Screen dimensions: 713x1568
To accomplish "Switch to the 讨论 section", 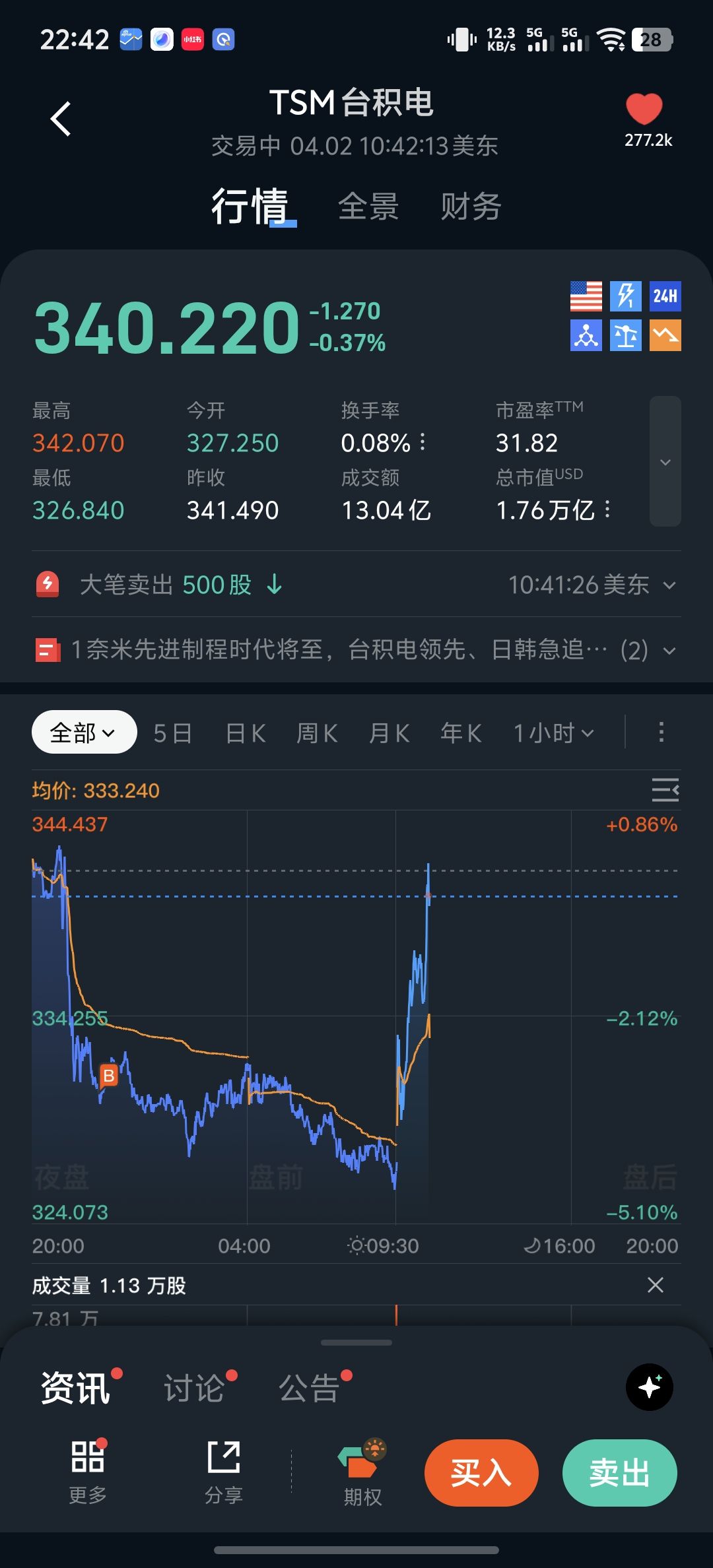I will (195, 1388).
